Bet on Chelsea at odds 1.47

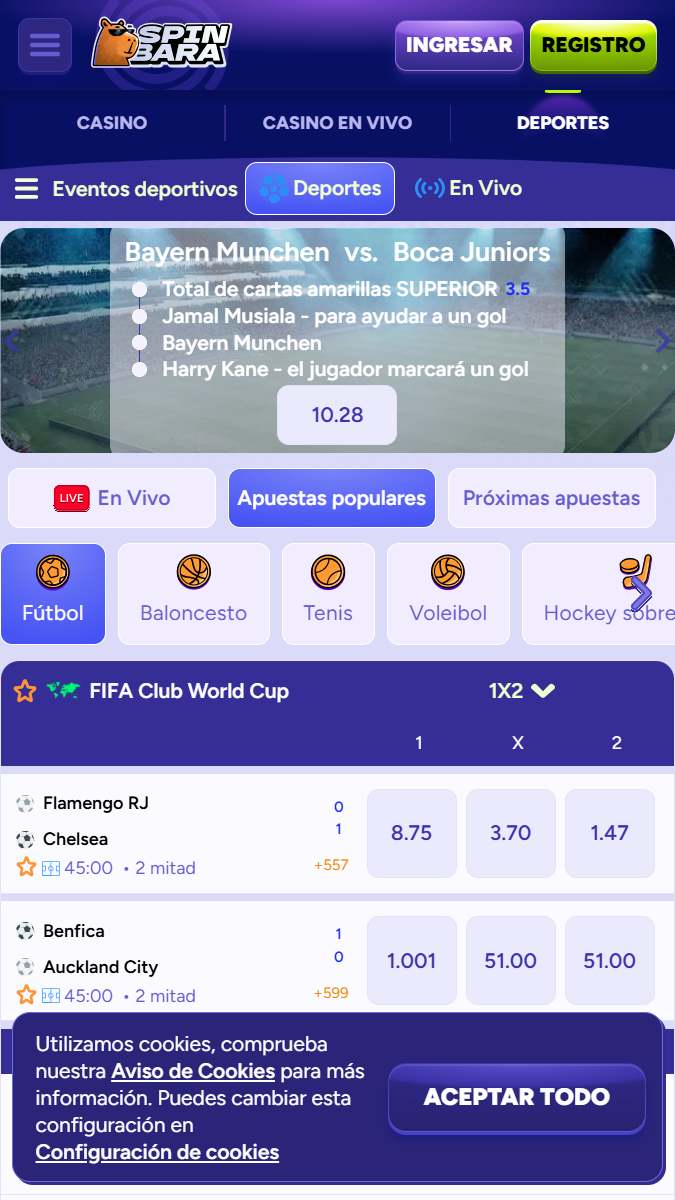click(x=610, y=833)
